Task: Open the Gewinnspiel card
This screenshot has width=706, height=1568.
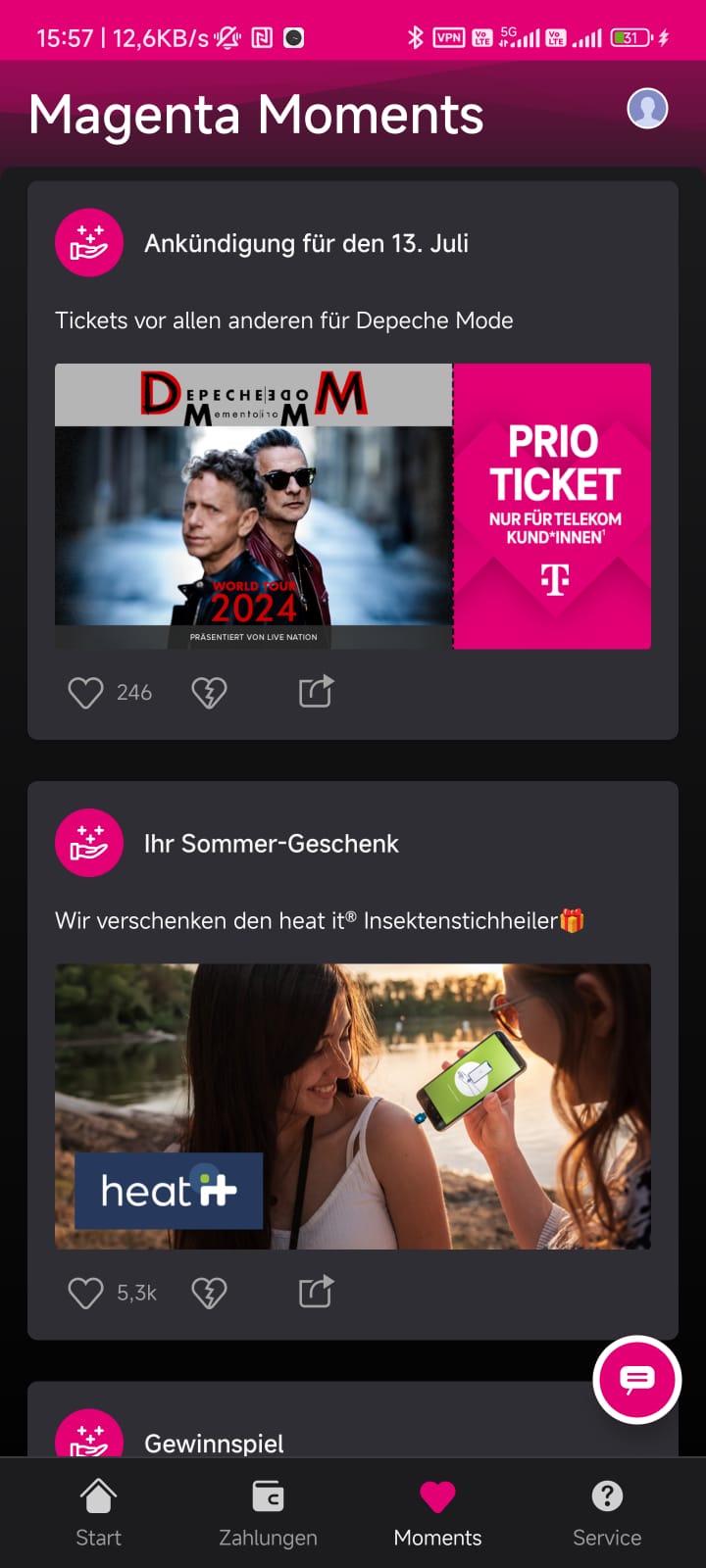Action: 214,1443
